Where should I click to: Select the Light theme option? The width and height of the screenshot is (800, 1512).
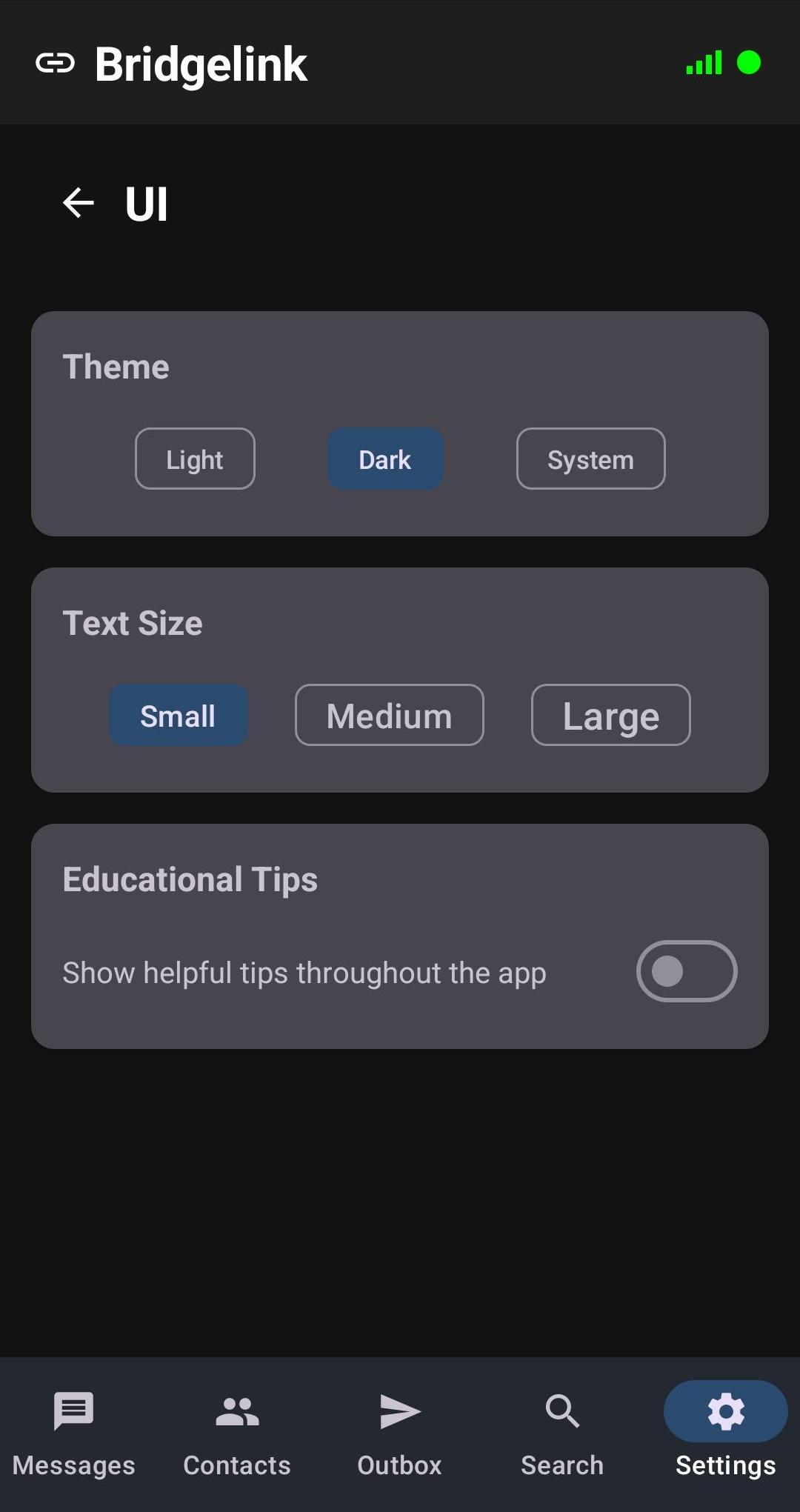(194, 459)
